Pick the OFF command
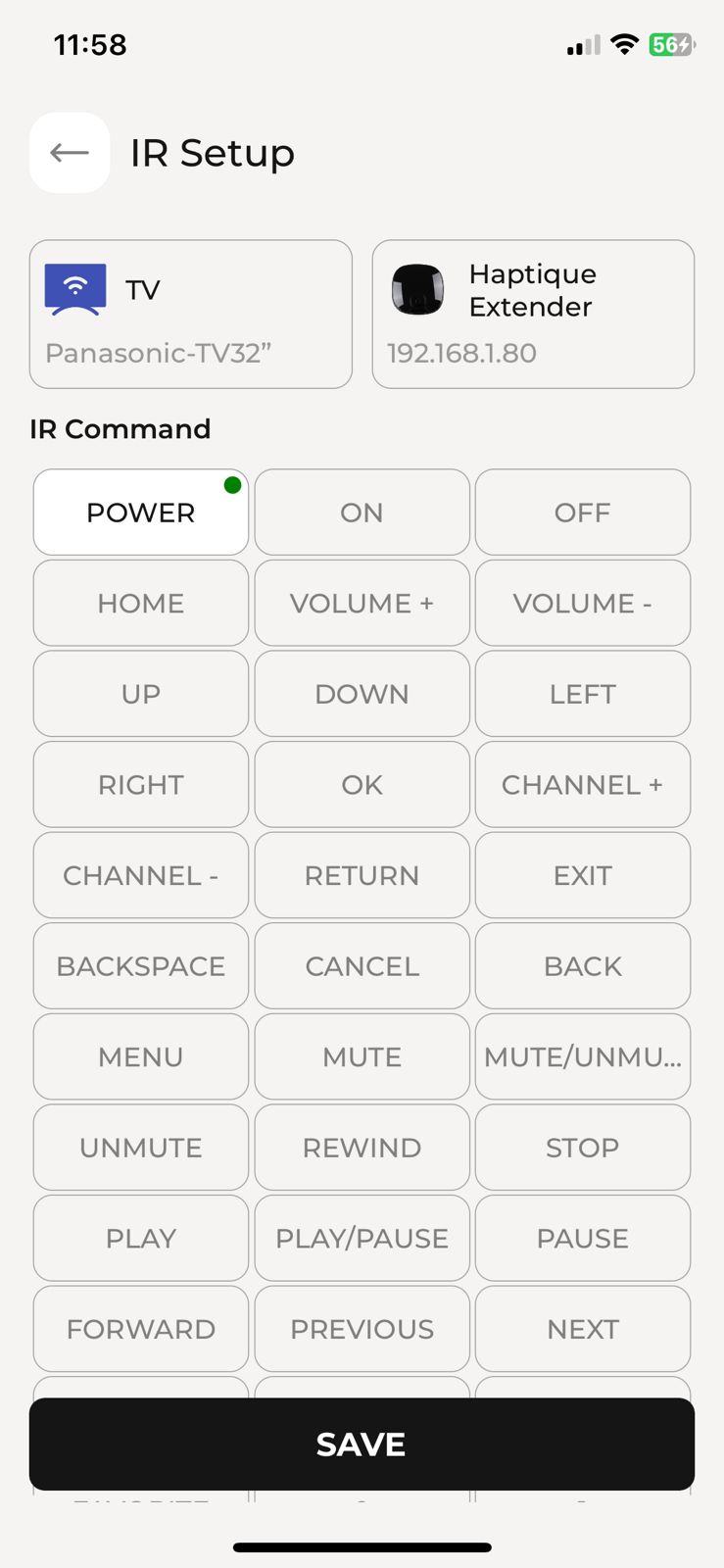Viewport: 724px width, 1568px height. pyautogui.click(x=582, y=513)
